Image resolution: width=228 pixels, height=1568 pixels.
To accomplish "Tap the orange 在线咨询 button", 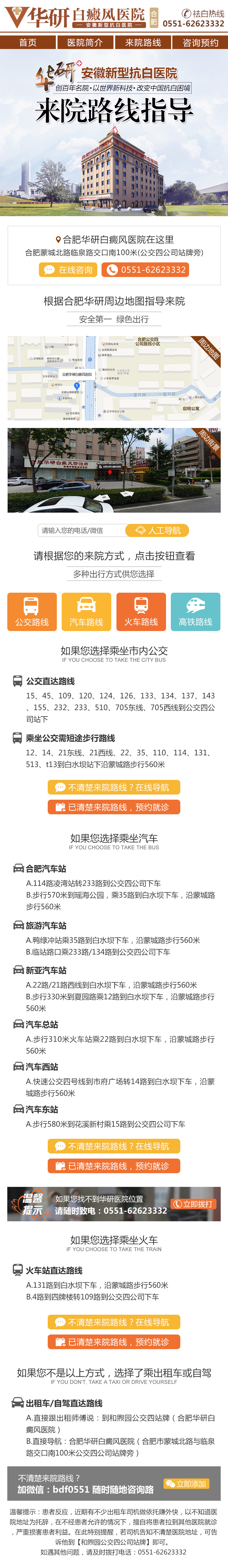I will [x=67, y=270].
